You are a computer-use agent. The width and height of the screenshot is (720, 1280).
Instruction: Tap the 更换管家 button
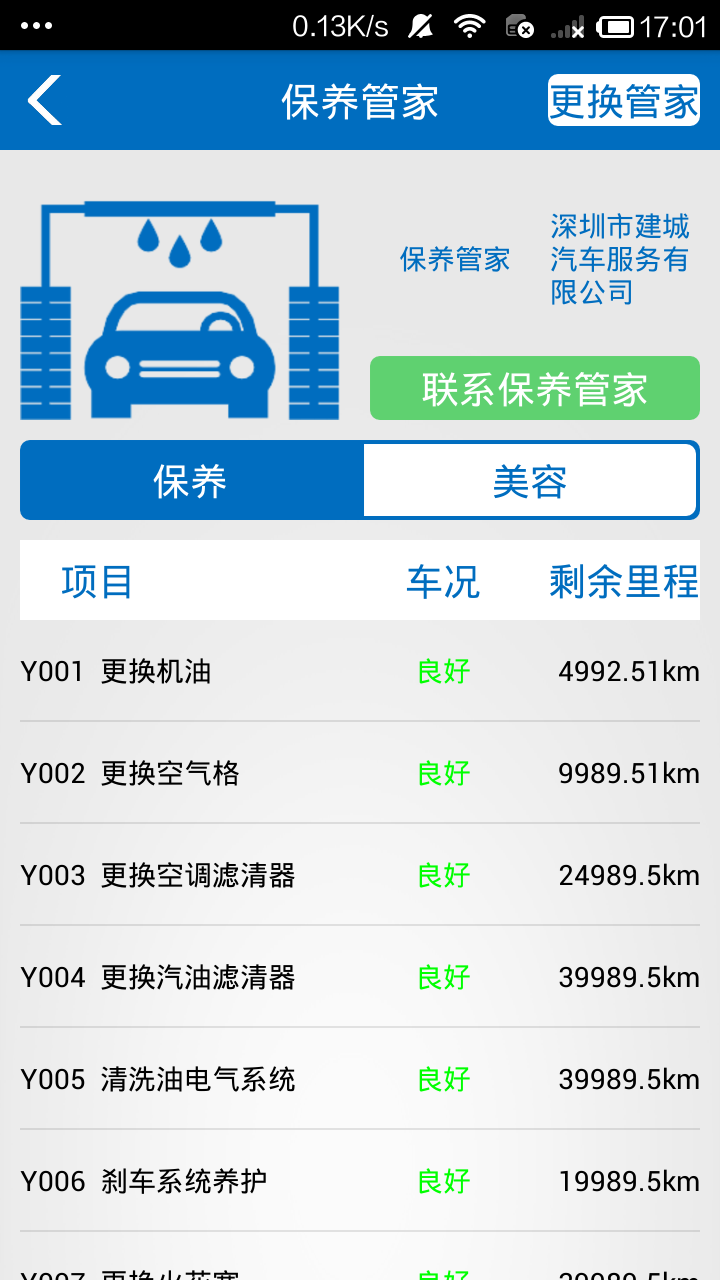pos(623,101)
